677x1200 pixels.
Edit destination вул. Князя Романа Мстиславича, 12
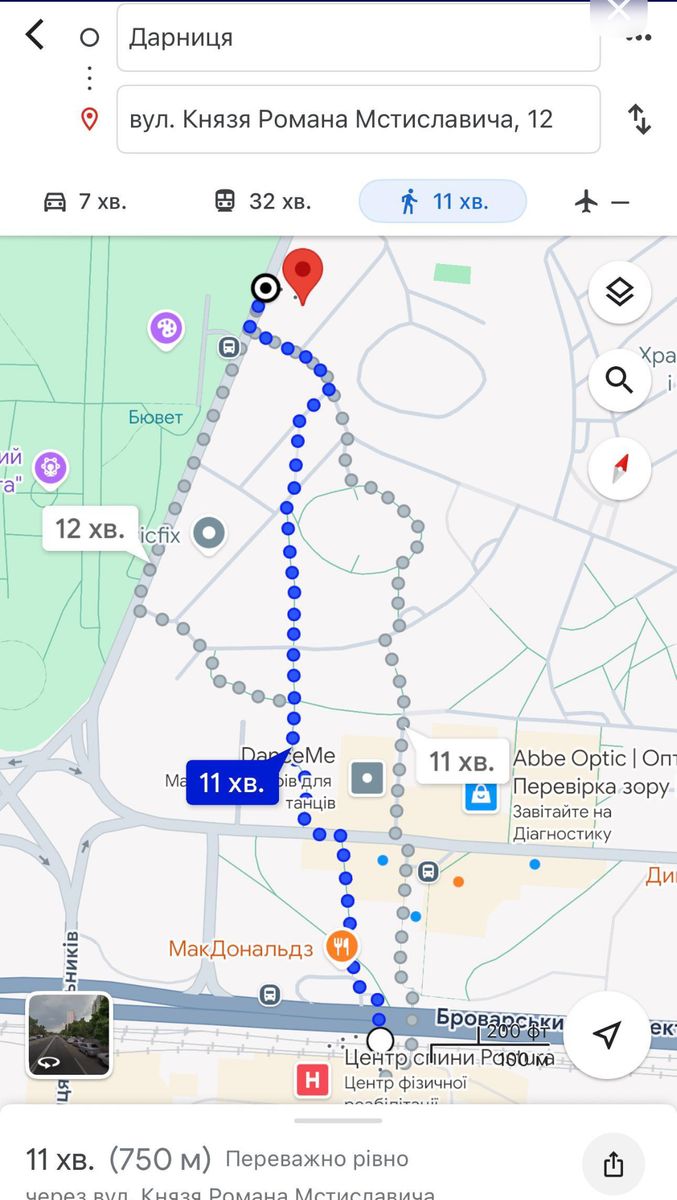(358, 119)
